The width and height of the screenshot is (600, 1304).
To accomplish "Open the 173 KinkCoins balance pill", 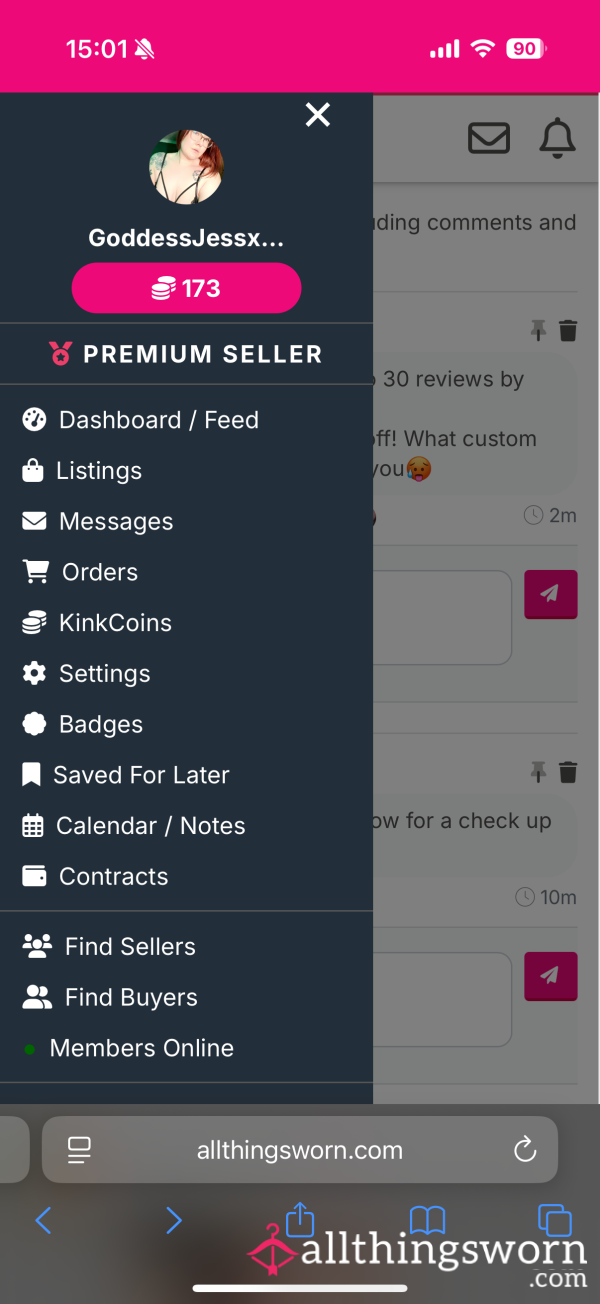I will pos(186,289).
